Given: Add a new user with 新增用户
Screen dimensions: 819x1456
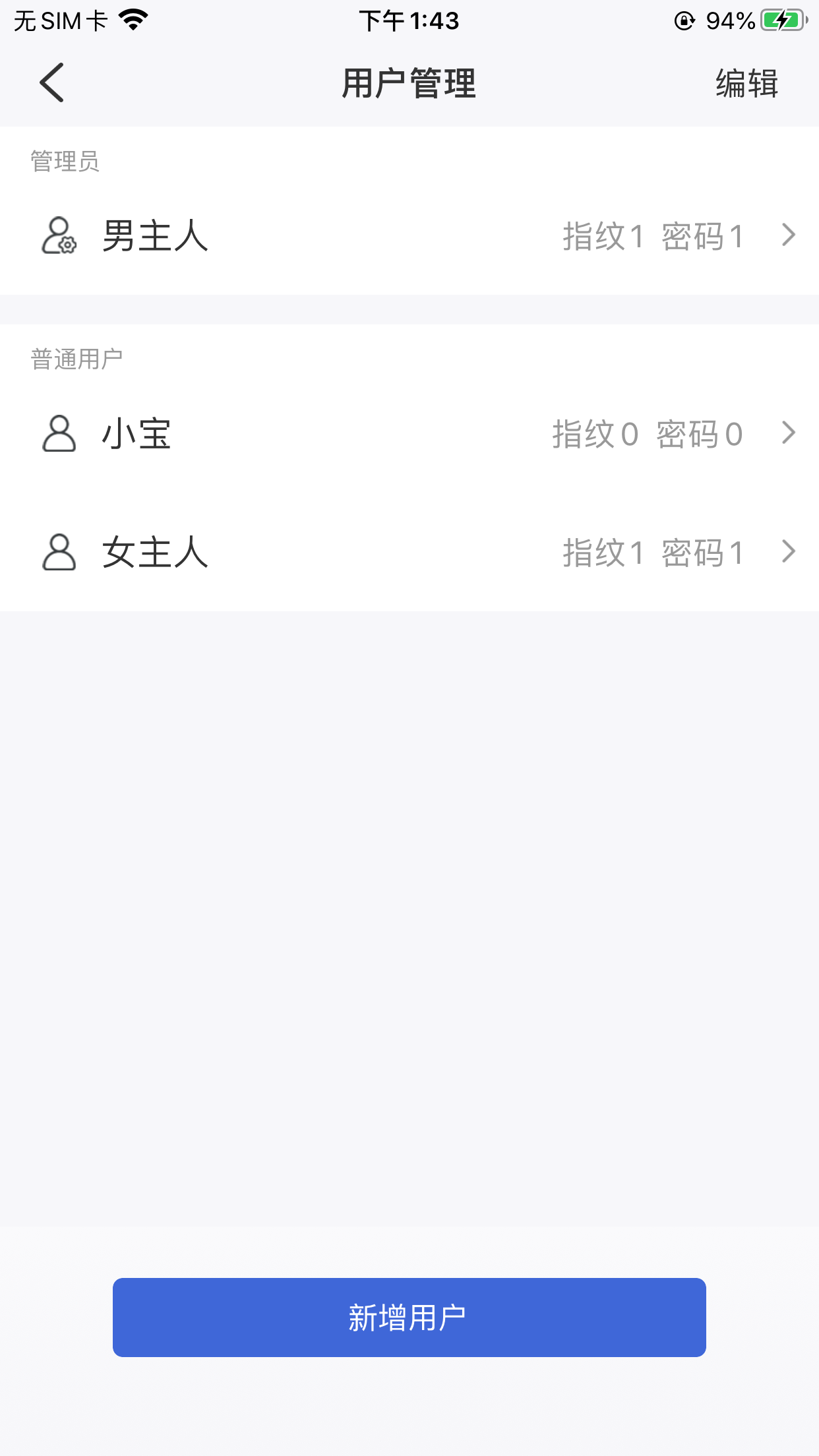Looking at the screenshot, I should [x=409, y=1317].
